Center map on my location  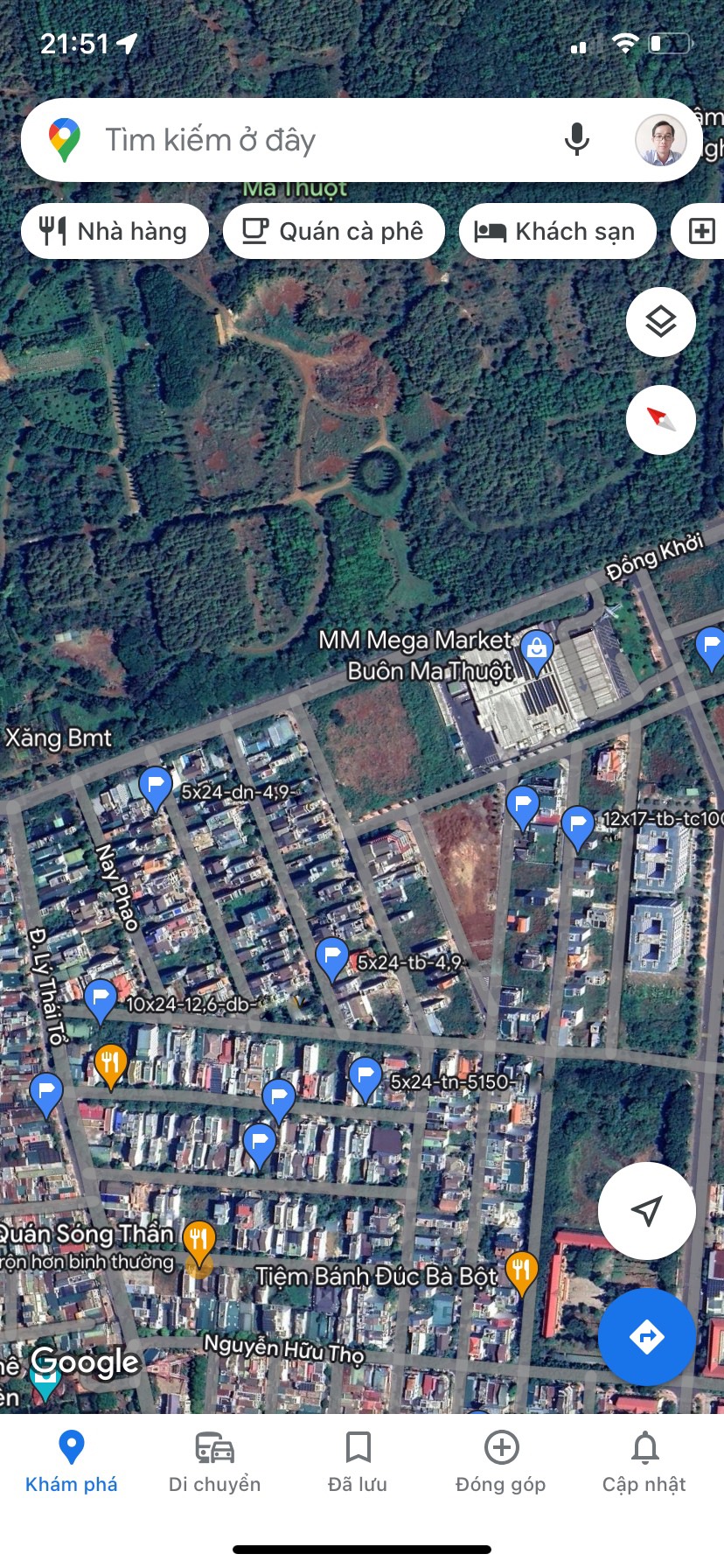click(647, 1211)
